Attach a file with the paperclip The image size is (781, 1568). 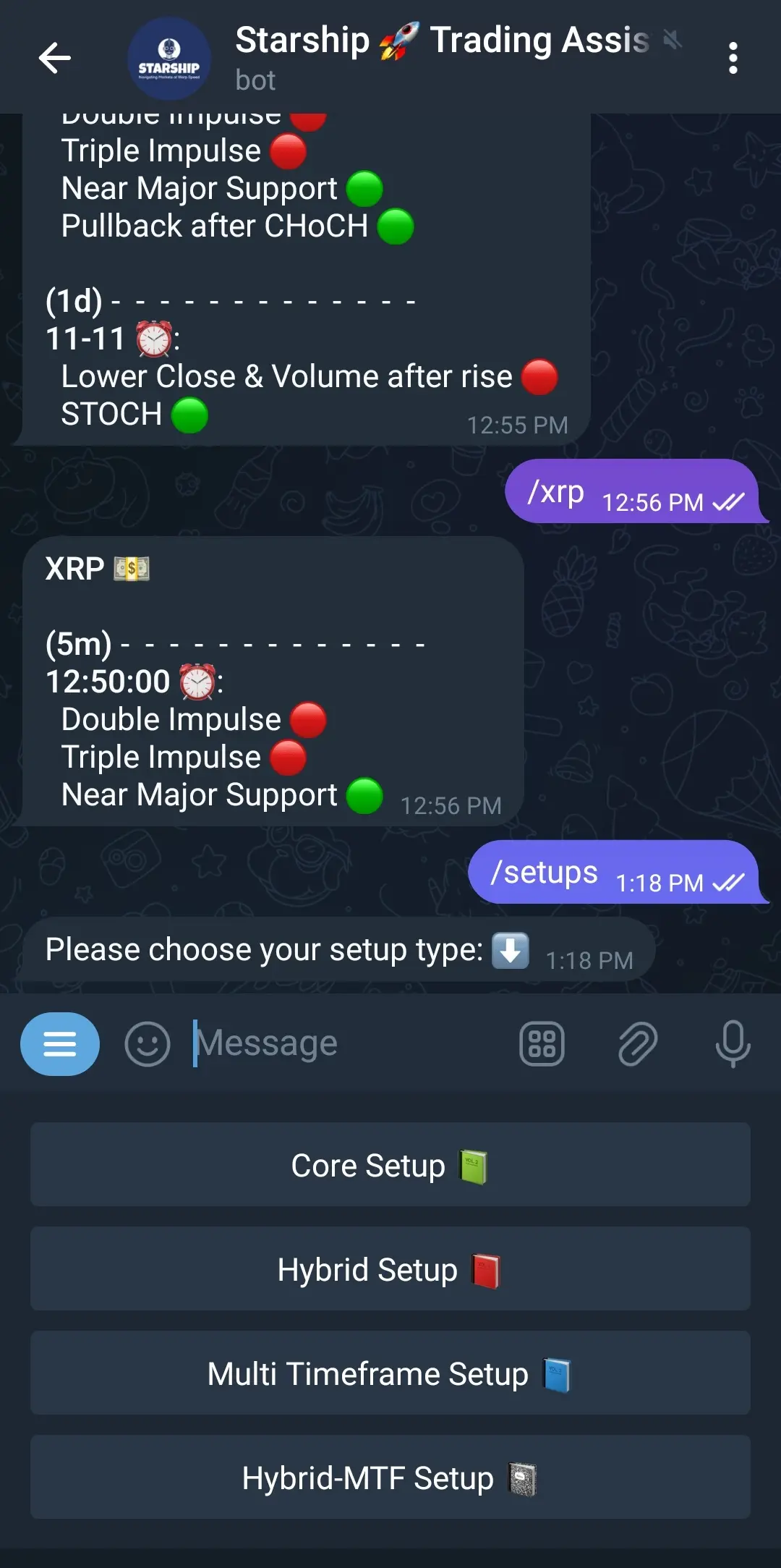[x=637, y=1043]
